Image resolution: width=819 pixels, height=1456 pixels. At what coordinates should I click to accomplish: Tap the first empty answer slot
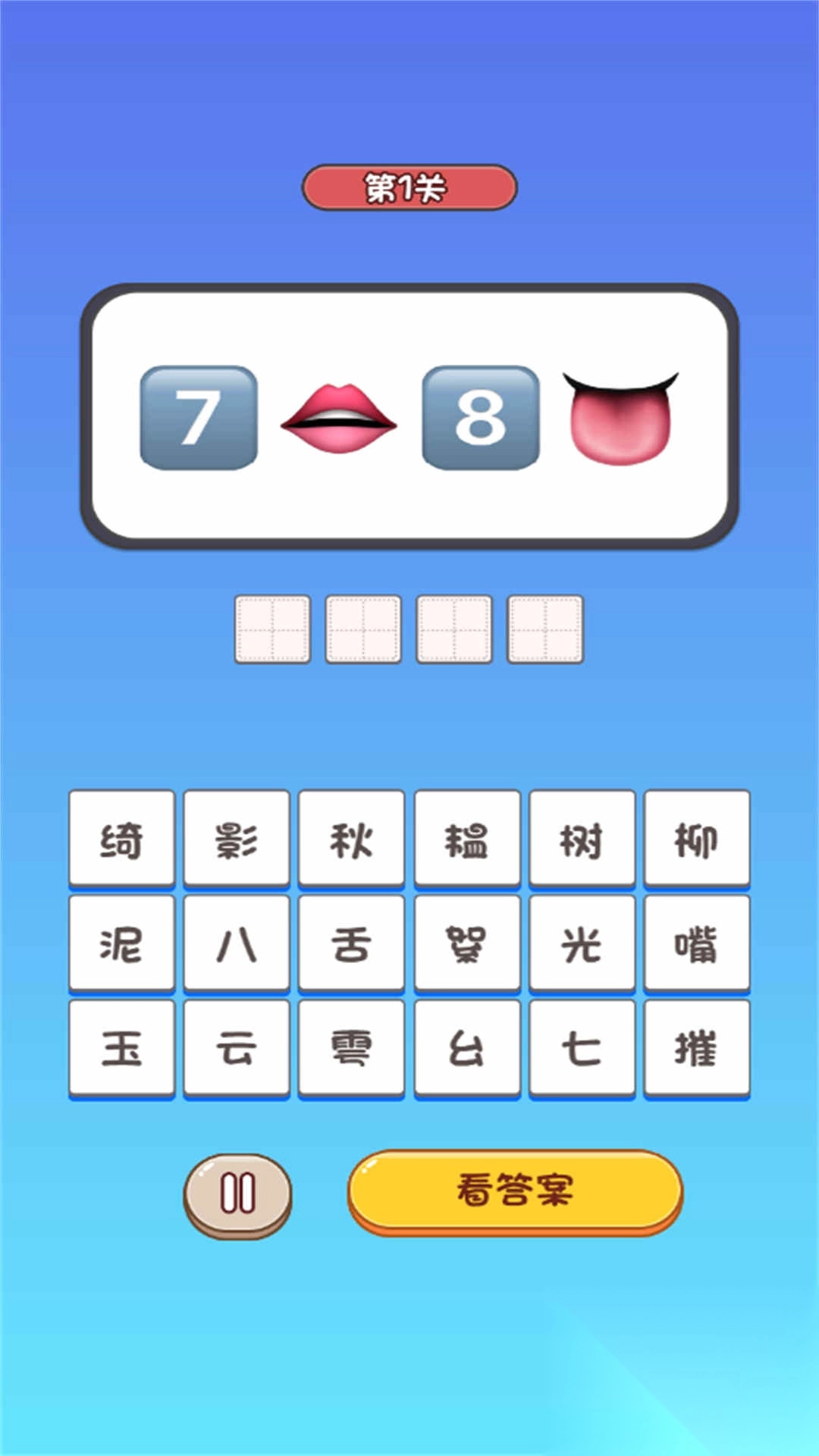click(x=272, y=629)
